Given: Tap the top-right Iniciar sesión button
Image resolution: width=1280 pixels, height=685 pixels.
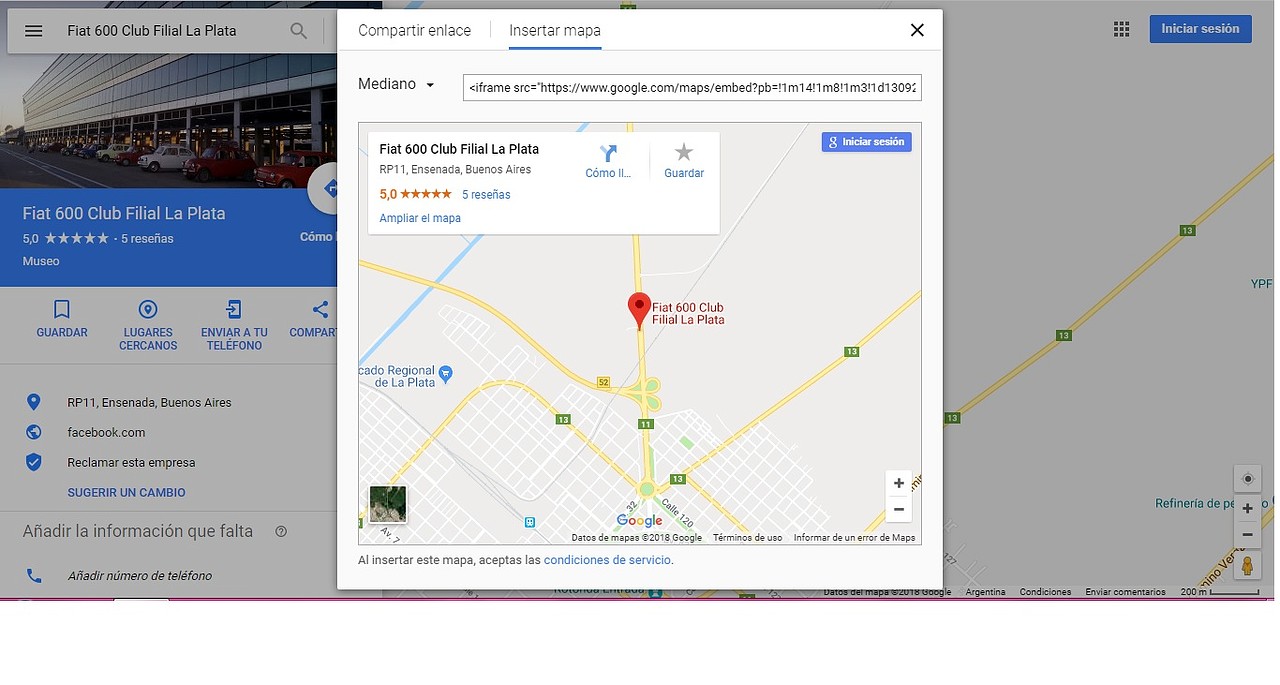Looking at the screenshot, I should [x=1199, y=29].
